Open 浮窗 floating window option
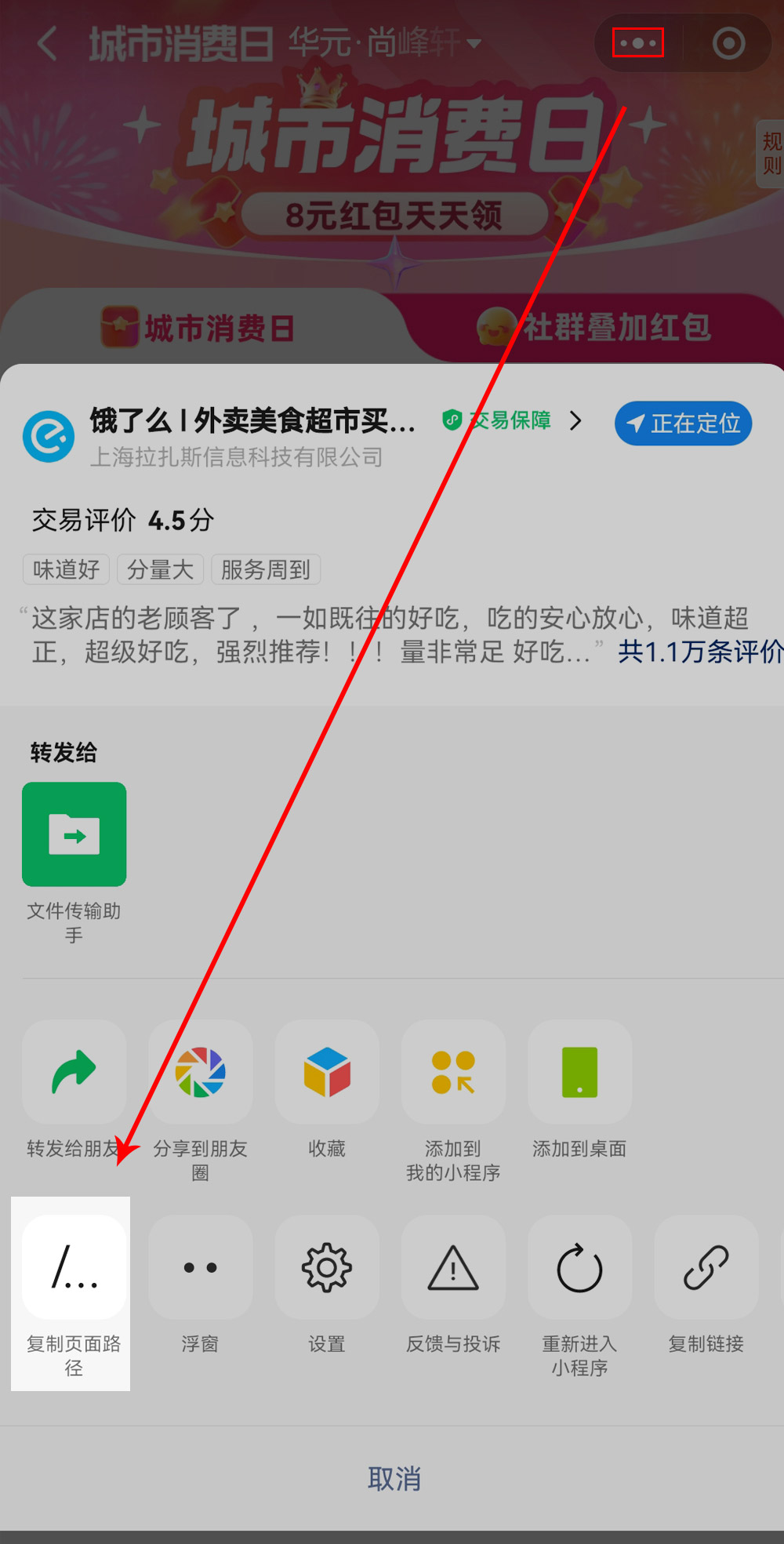 pos(200,1267)
